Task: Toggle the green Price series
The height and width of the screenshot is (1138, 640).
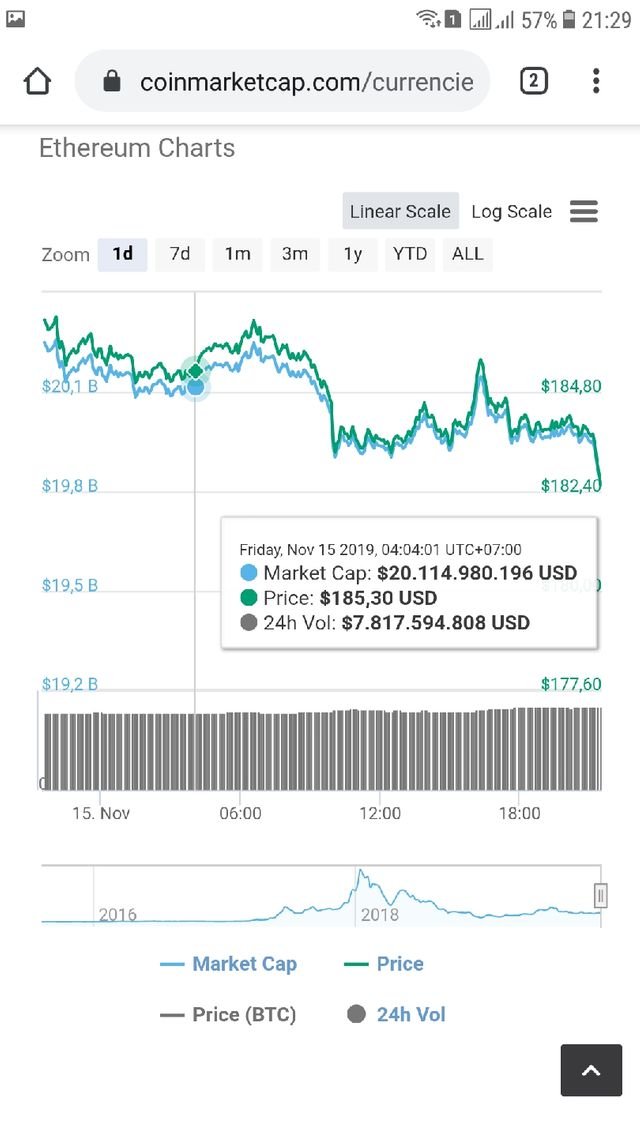Action: point(385,964)
